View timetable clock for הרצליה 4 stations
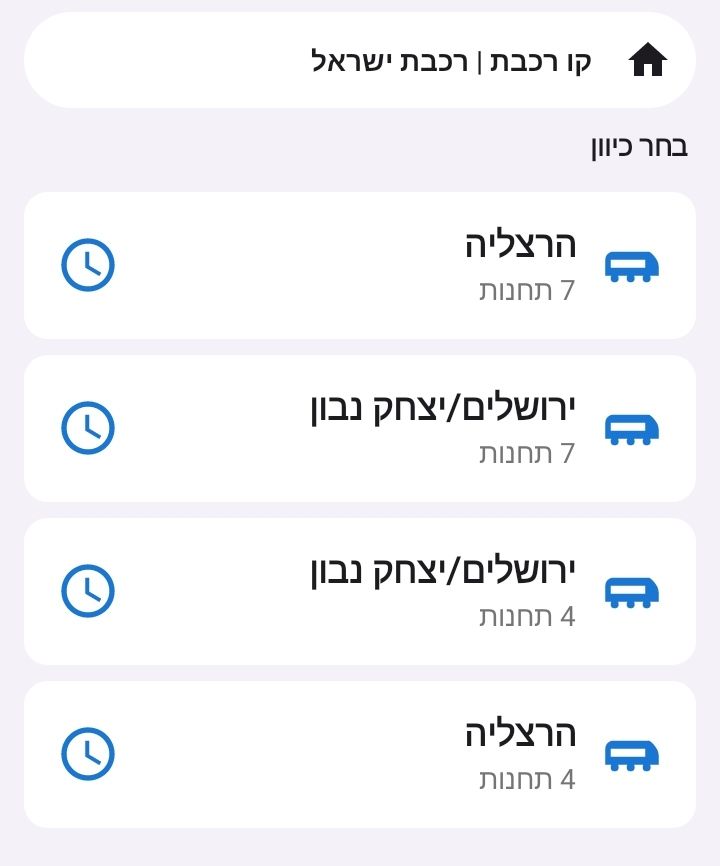The height and width of the screenshot is (866, 720). coord(88,754)
